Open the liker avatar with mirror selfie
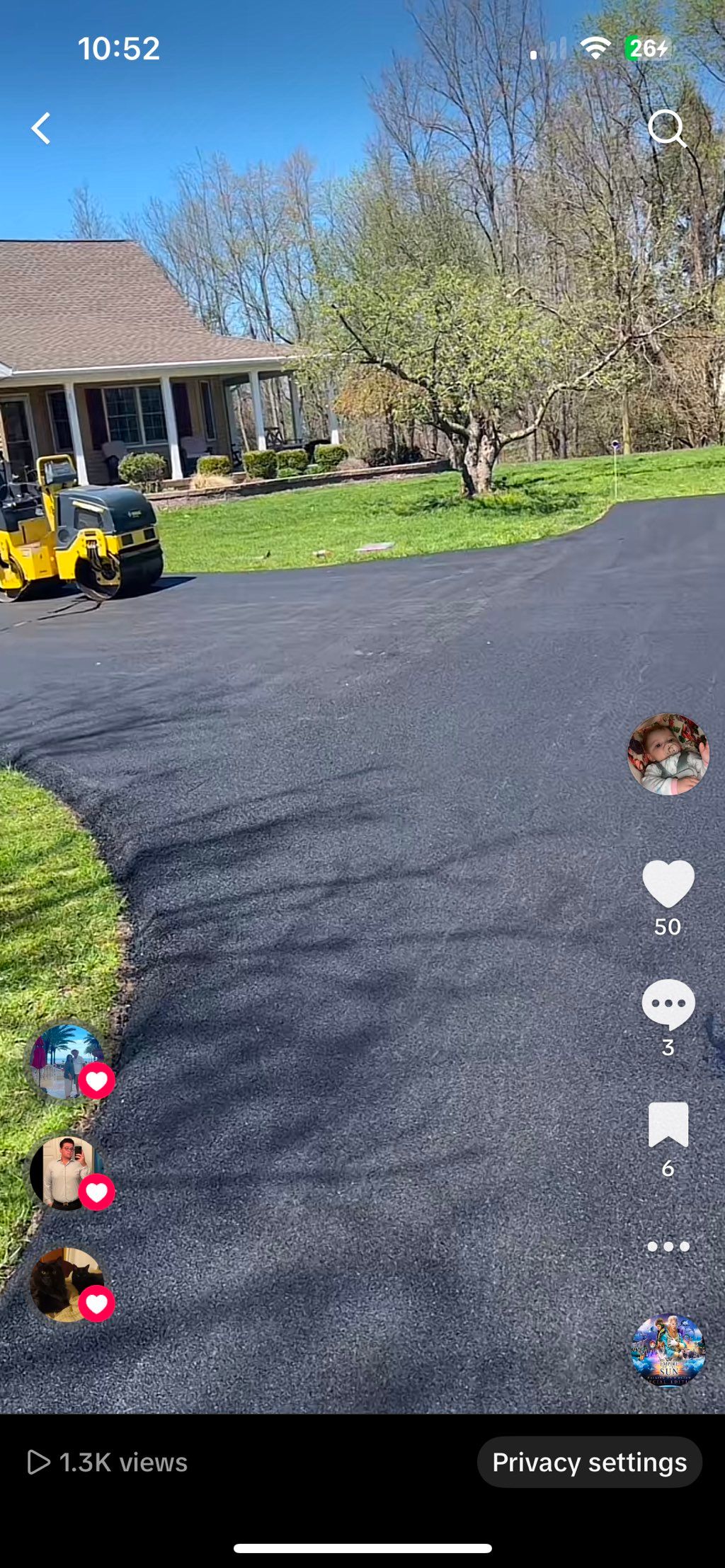Viewport: 725px width, 1568px height. (x=67, y=1173)
